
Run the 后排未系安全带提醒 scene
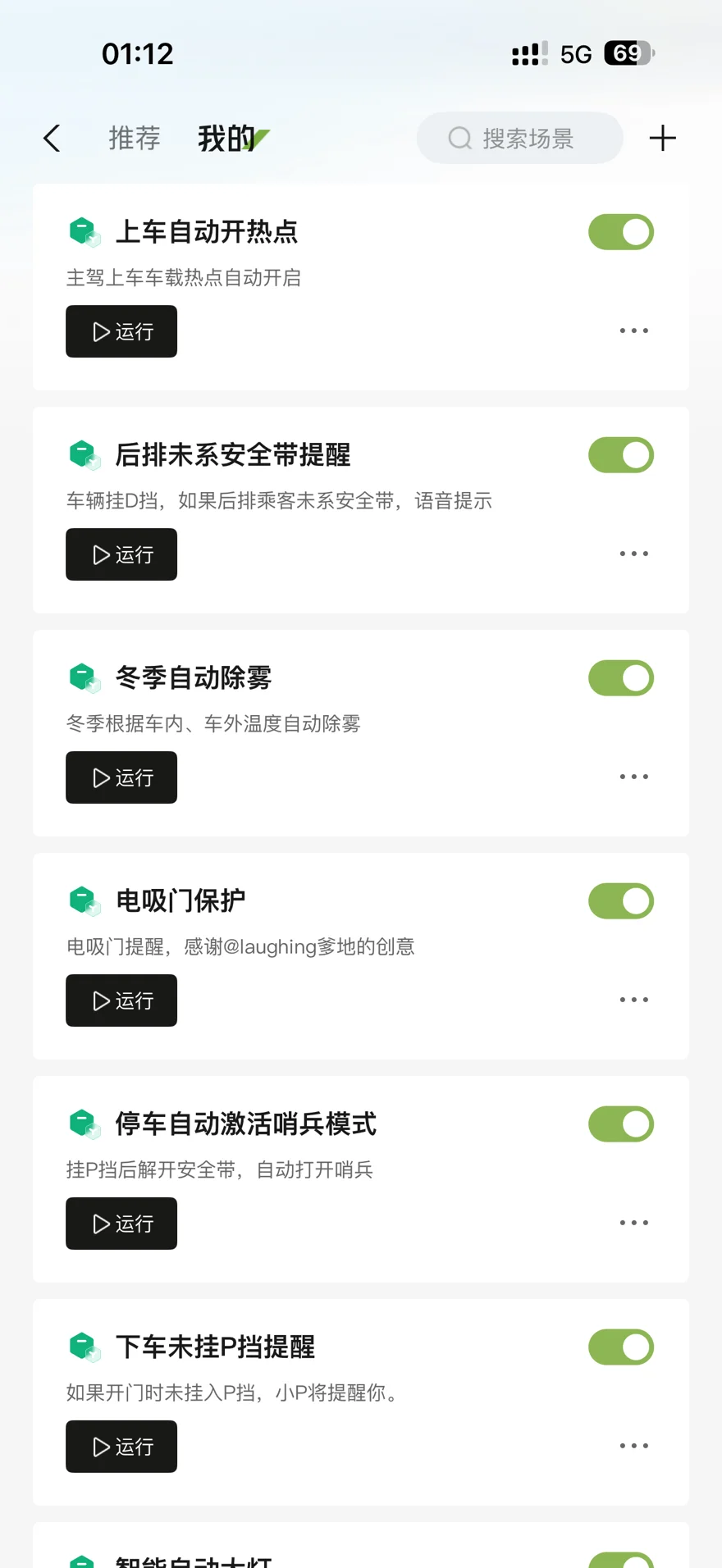click(121, 554)
